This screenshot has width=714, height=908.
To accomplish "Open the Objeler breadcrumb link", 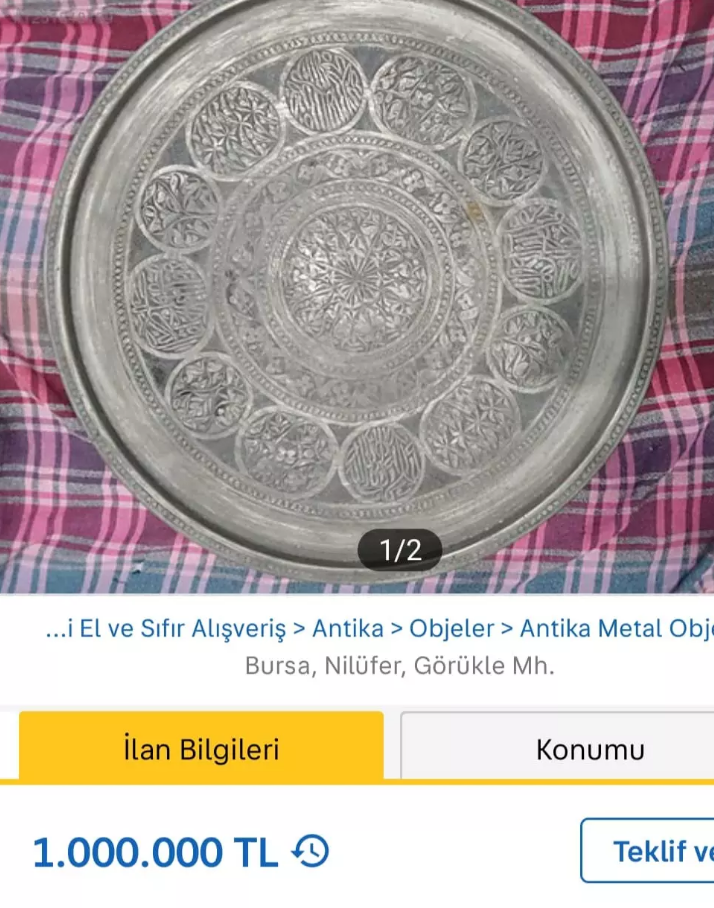I will coord(451,629).
